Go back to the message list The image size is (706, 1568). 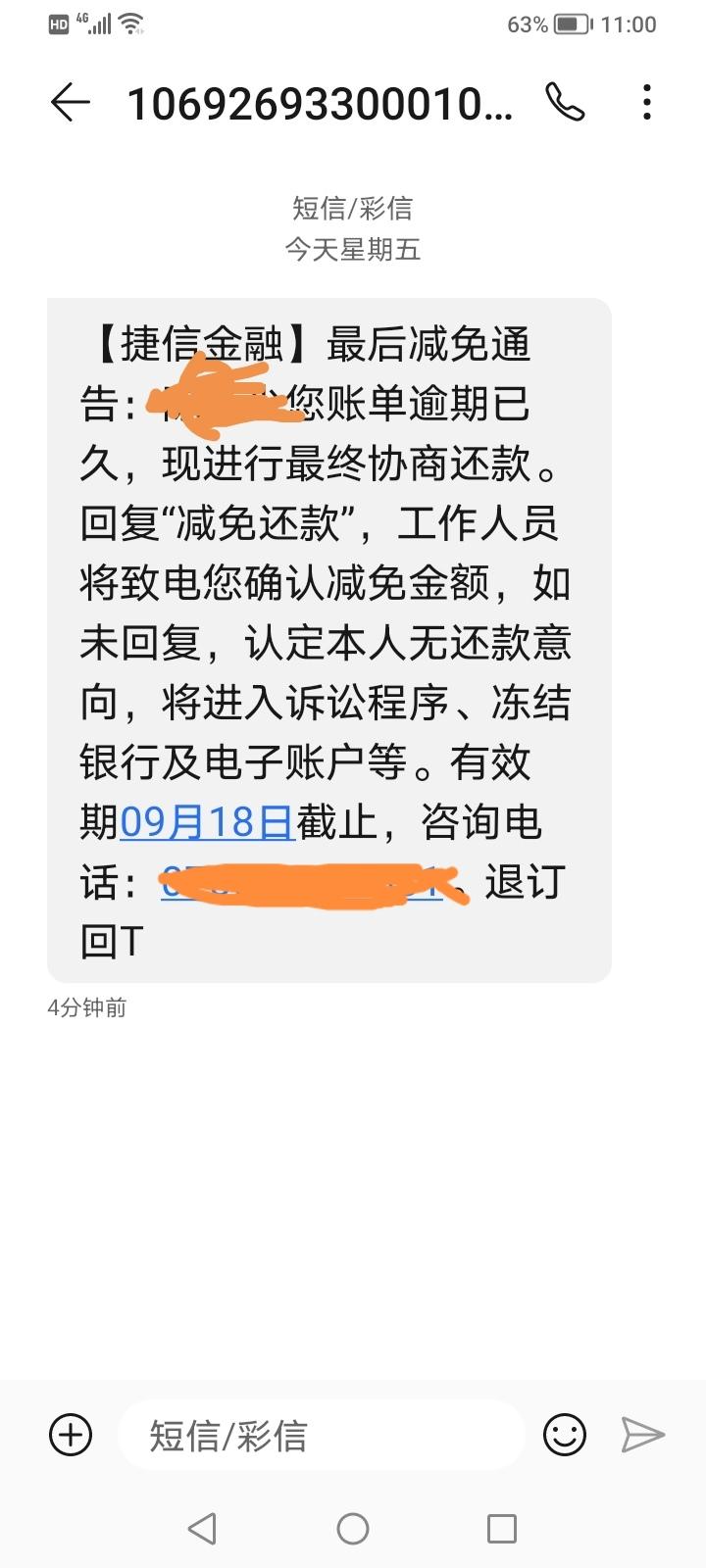[x=70, y=102]
